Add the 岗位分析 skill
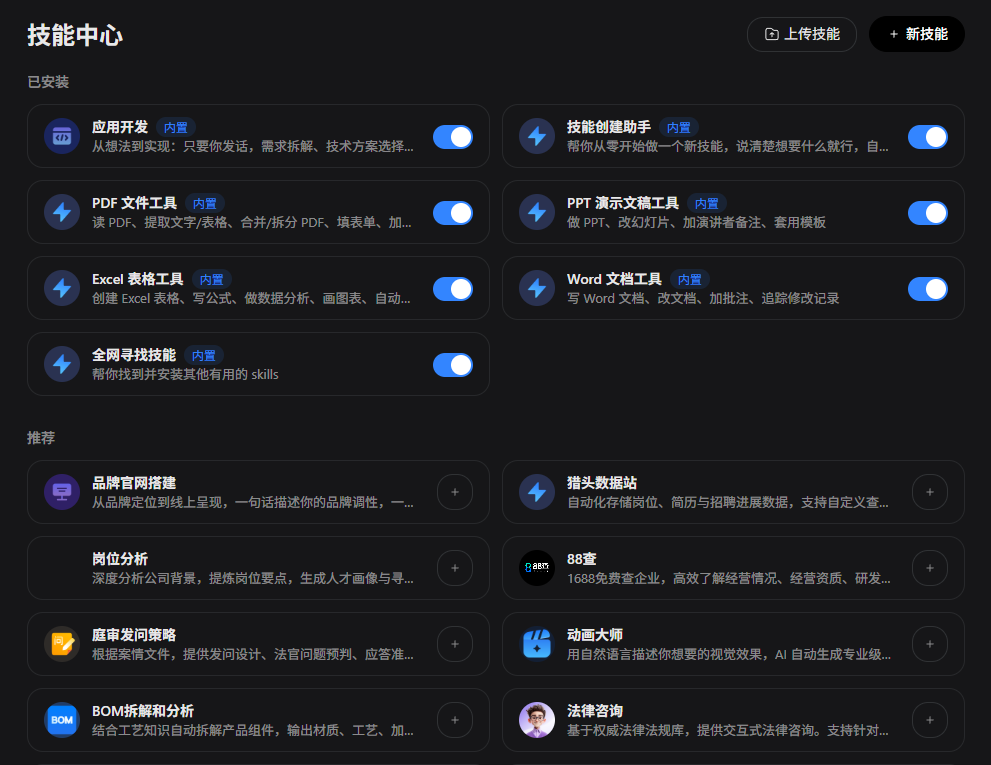The height and width of the screenshot is (765, 991). pyautogui.click(x=455, y=568)
